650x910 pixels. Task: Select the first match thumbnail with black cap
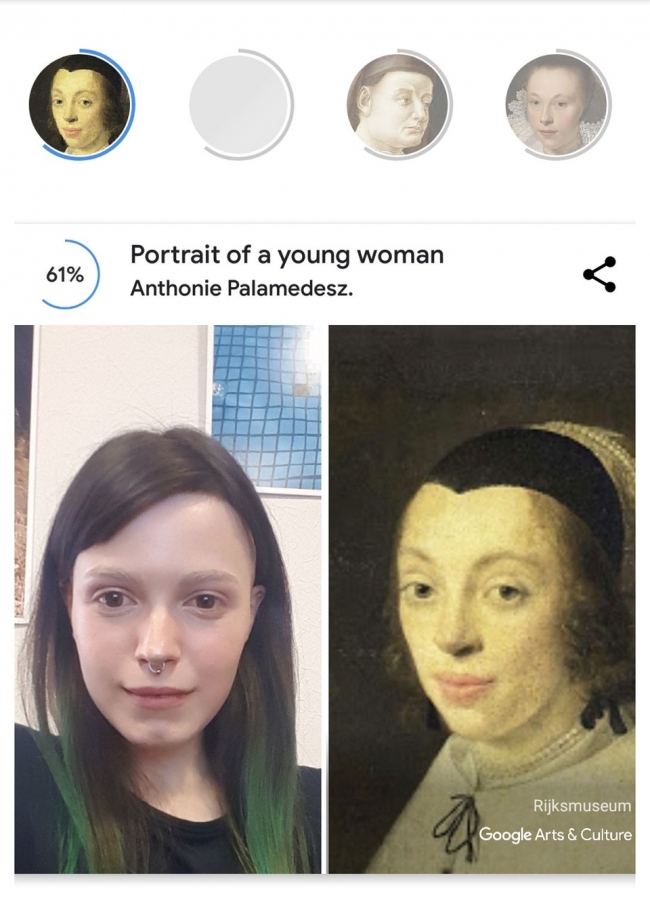point(80,104)
